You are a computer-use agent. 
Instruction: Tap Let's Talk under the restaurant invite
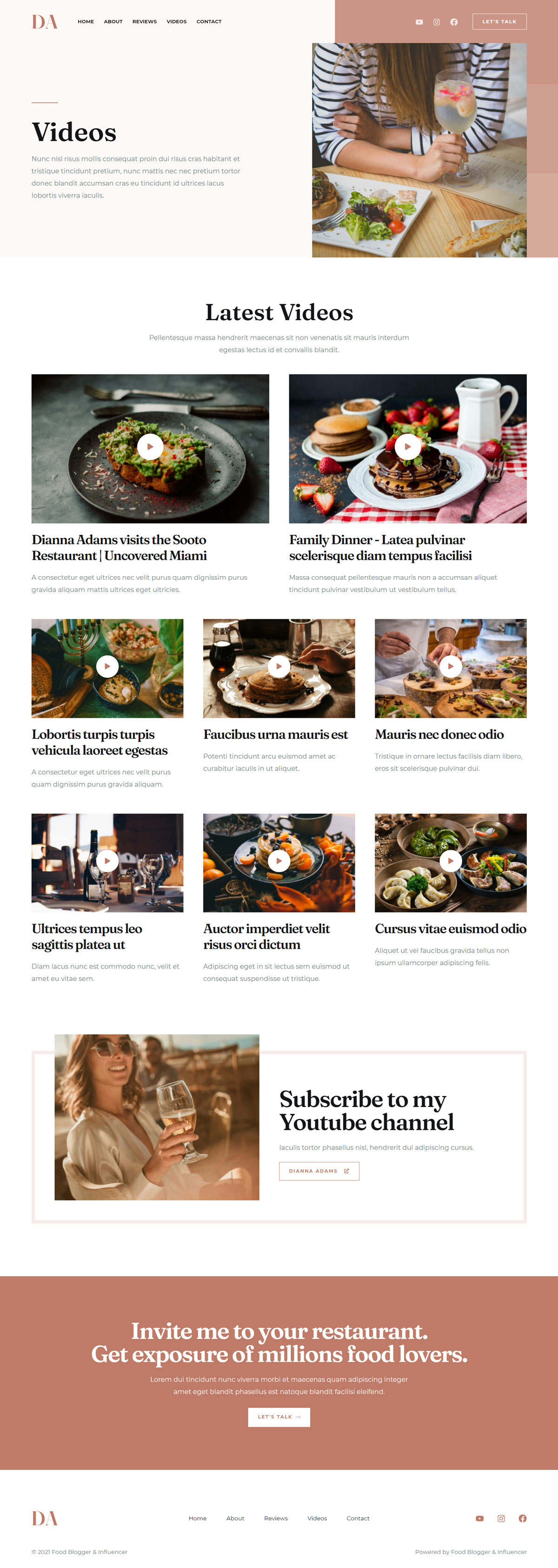(279, 1417)
